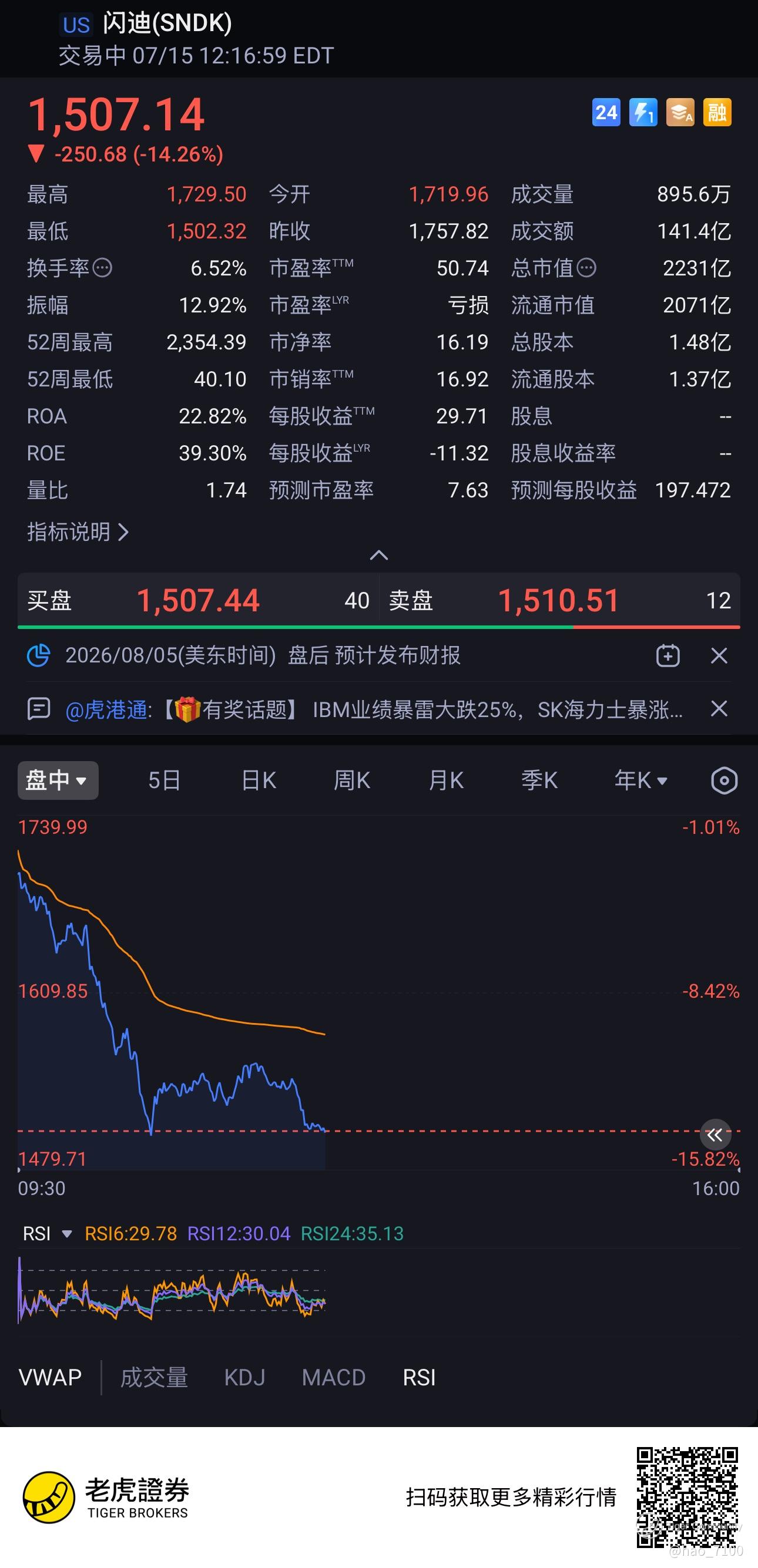
Task: Close the 虎港通 topic banner
Action: [x=719, y=708]
